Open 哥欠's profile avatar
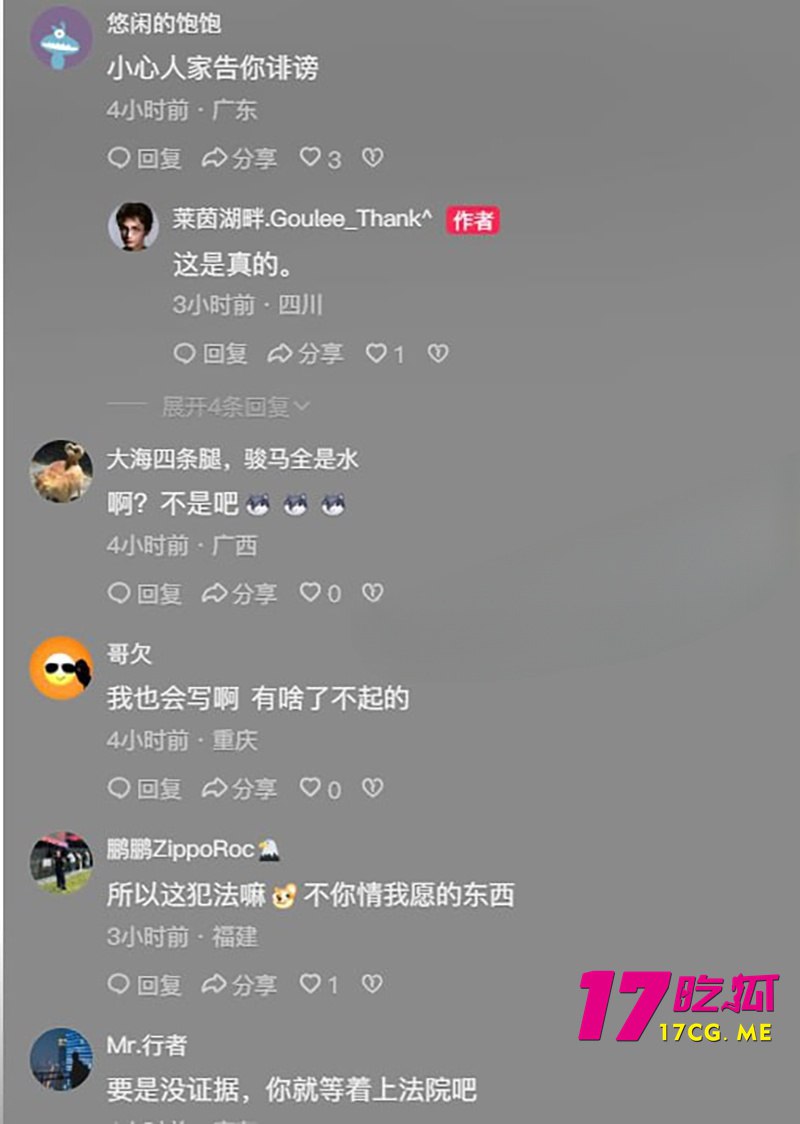This screenshot has height=1124, width=800. [x=61, y=667]
